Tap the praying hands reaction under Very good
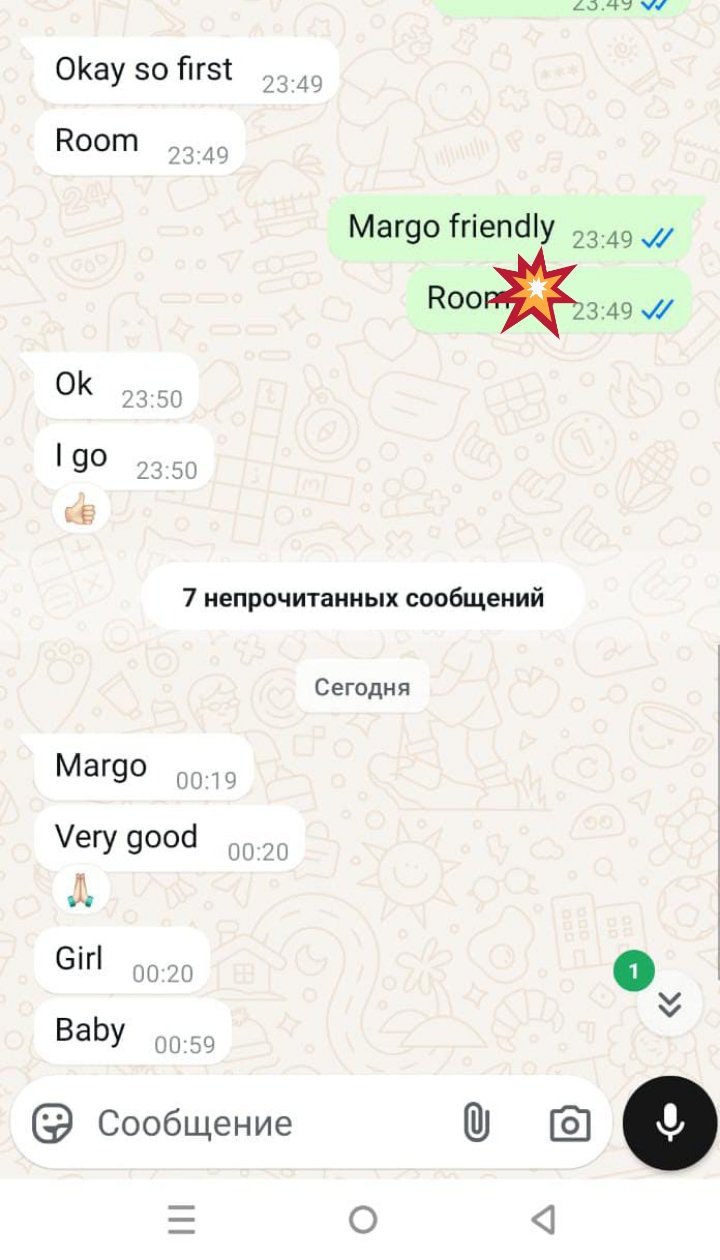Image resolution: width=720 pixels, height=1260 pixels. [x=80, y=888]
